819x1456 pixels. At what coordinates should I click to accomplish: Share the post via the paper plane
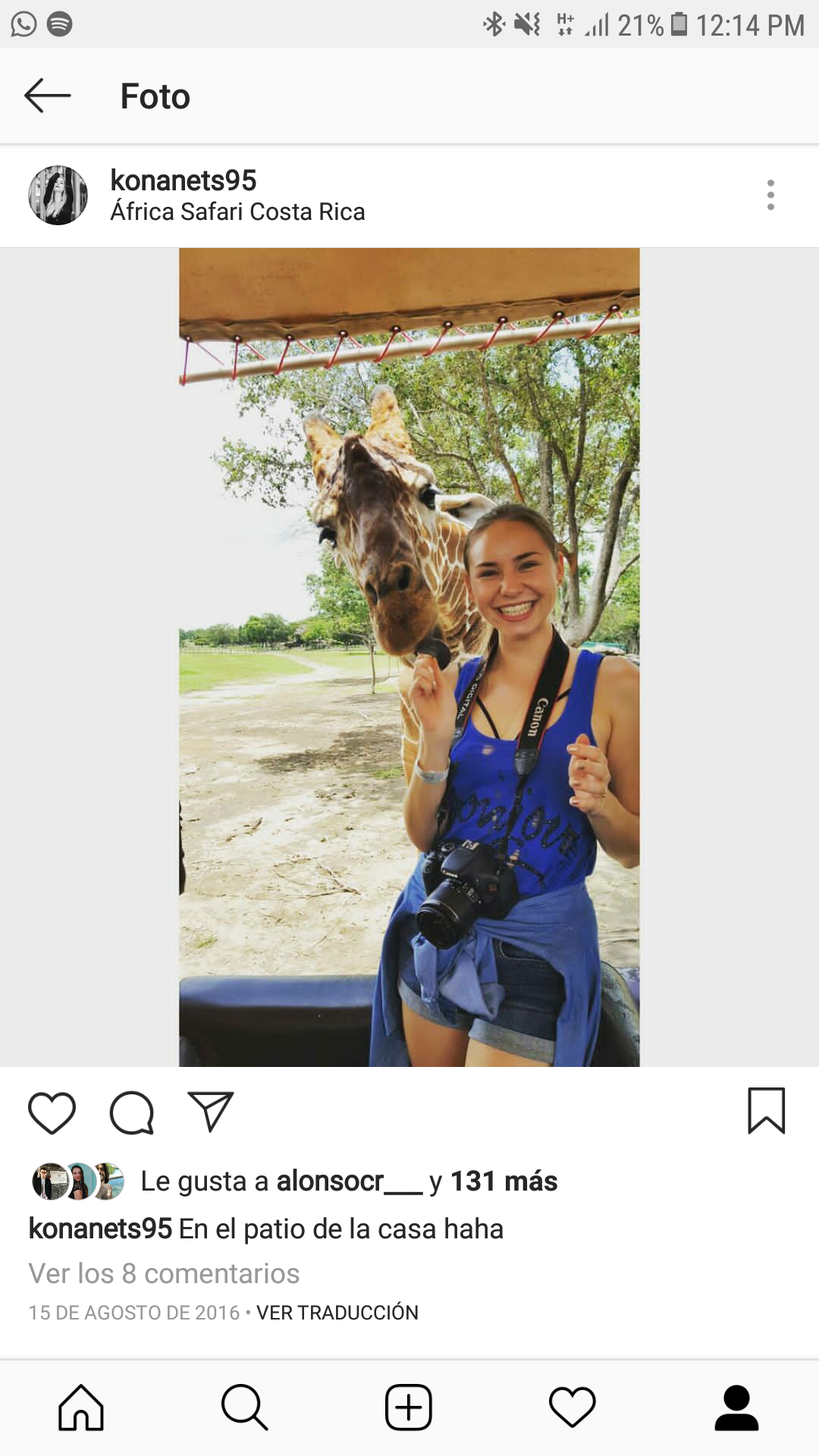211,1112
